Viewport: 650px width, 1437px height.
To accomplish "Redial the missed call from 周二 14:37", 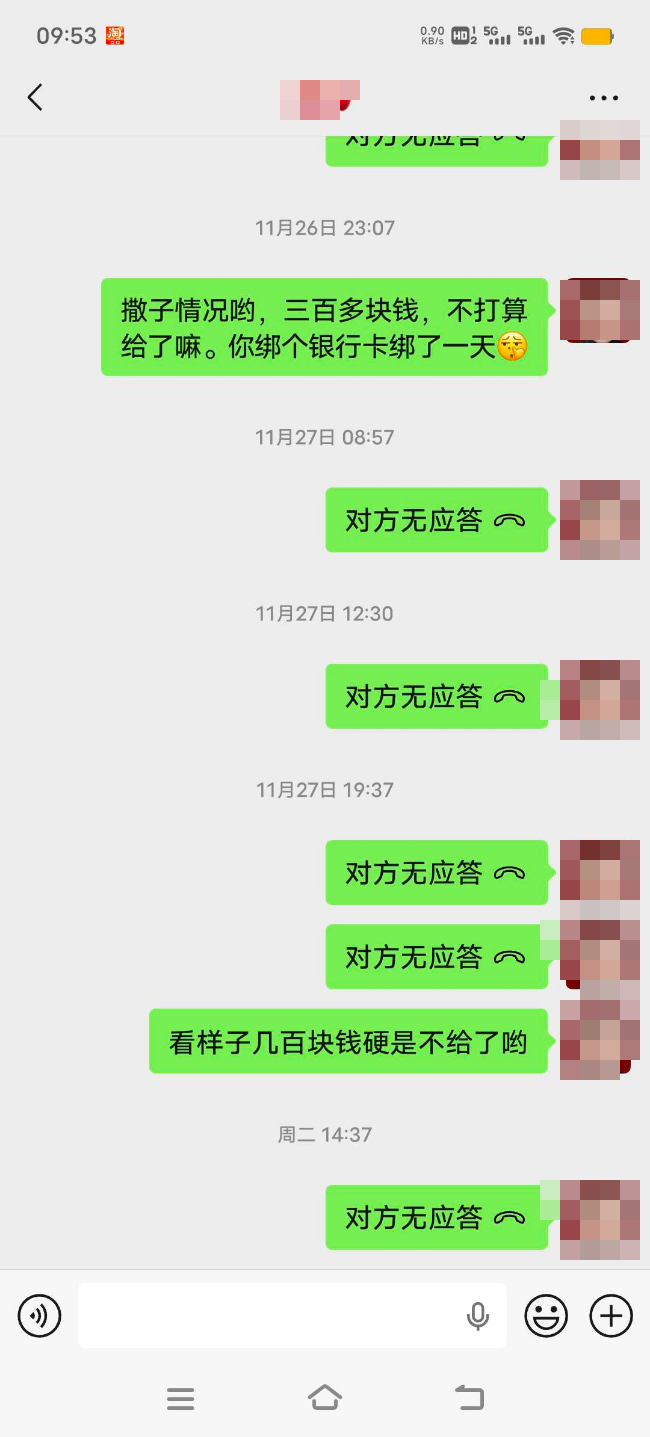I will (x=436, y=1218).
